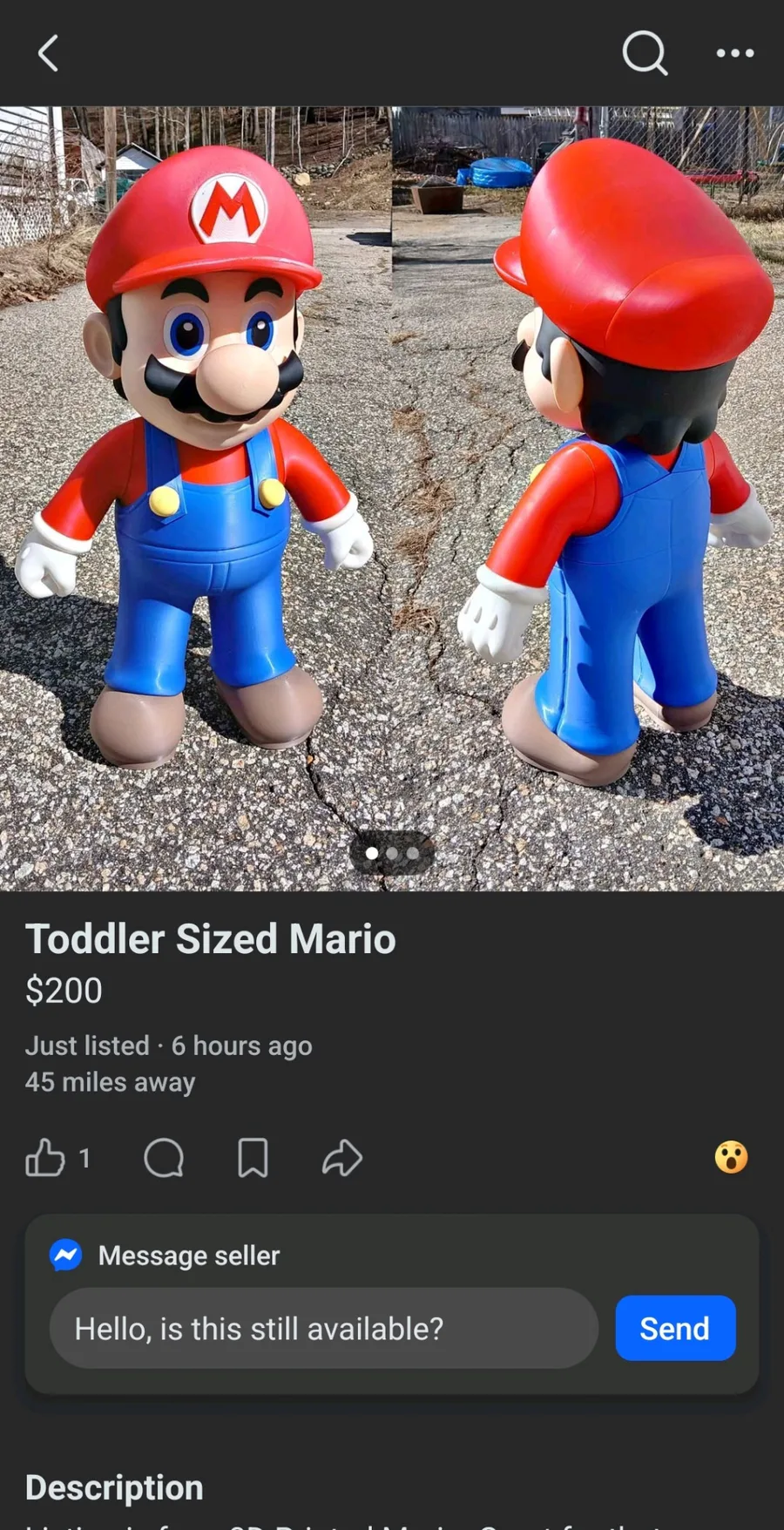The image size is (784, 1530).
Task: Send the message to the seller
Action: (675, 1328)
